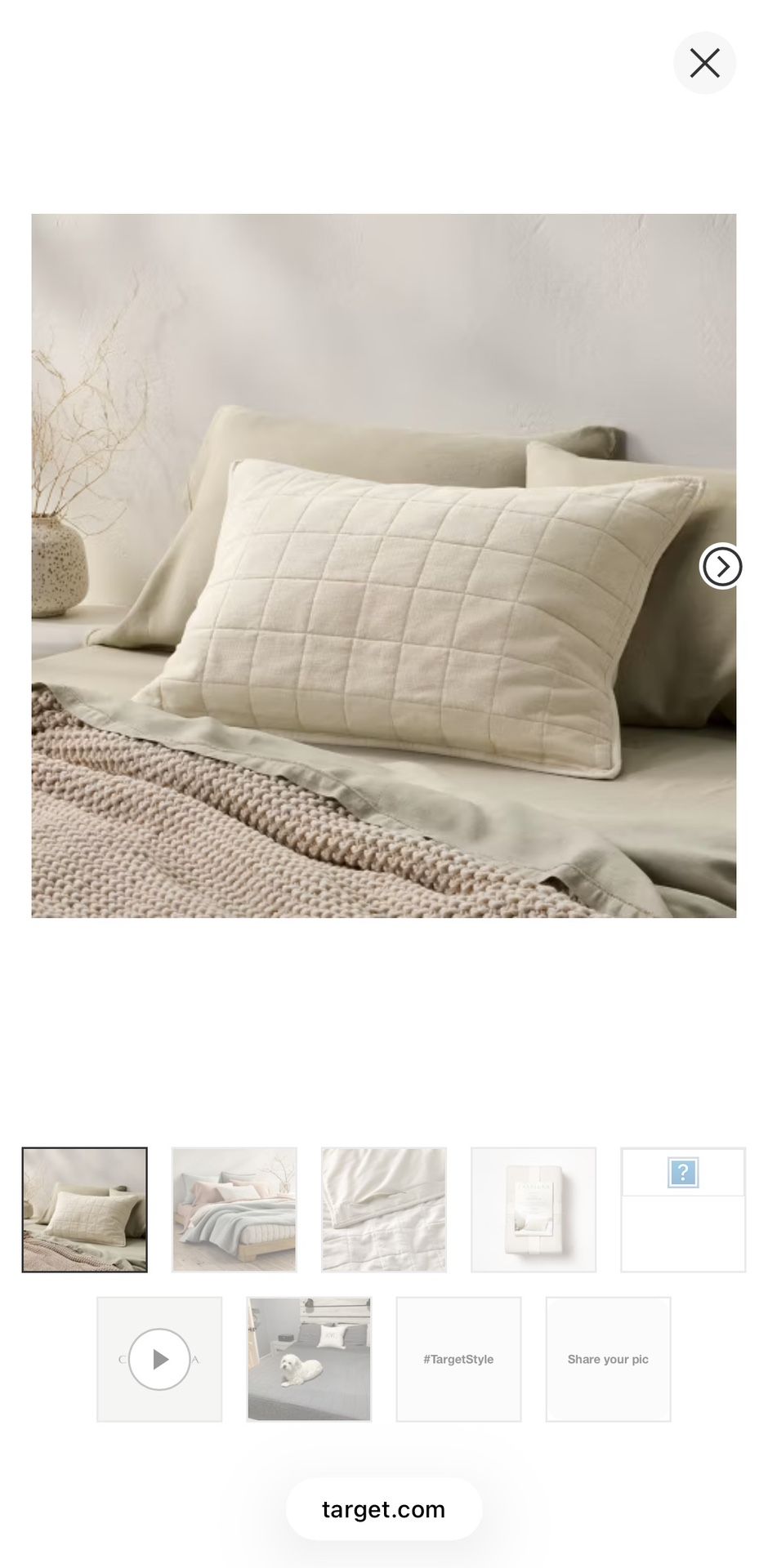Show the product packaging photo thumbnail

[x=534, y=1209]
